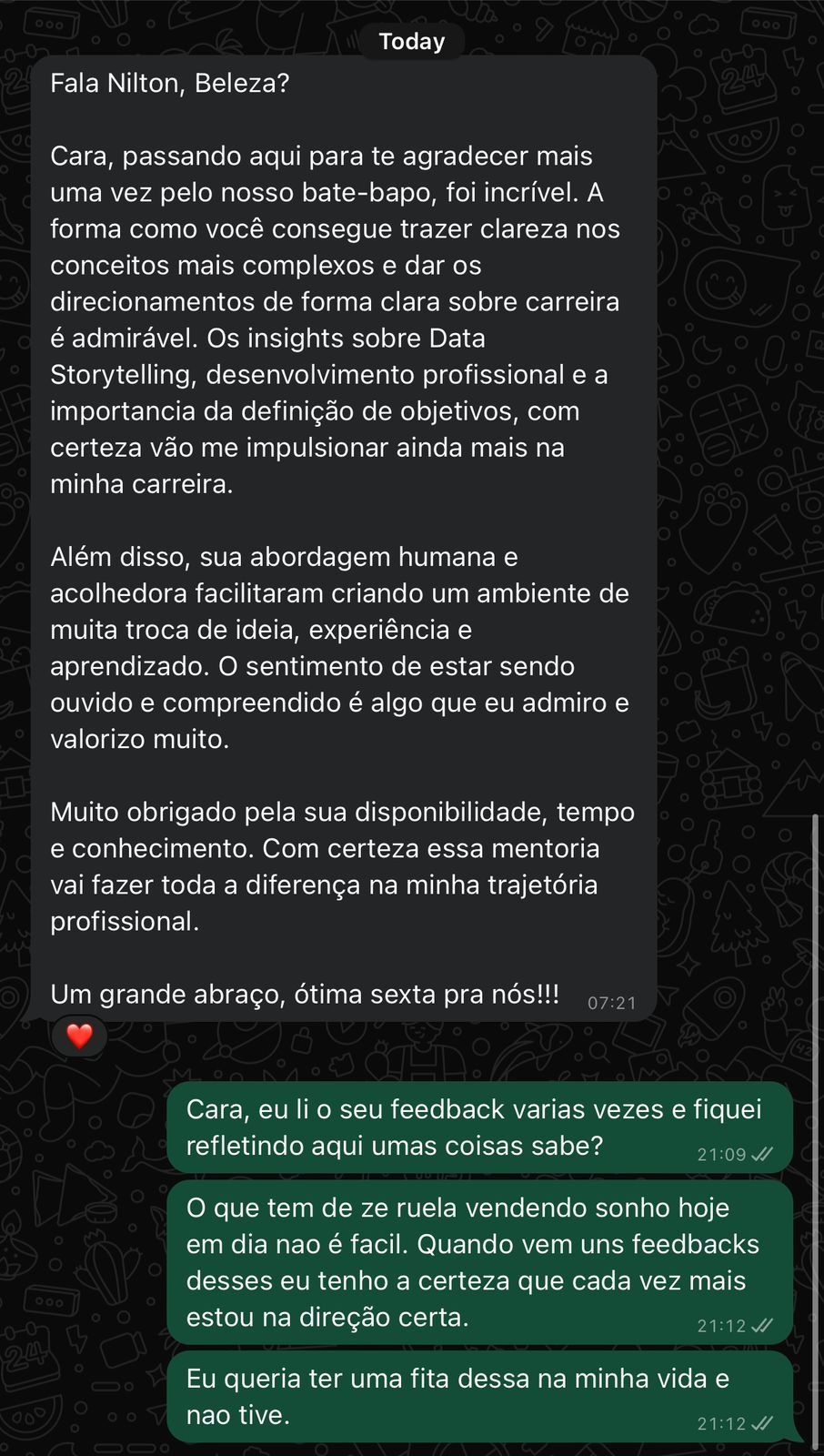Tap the heart reaction bubble below the long message

[x=79, y=1036]
